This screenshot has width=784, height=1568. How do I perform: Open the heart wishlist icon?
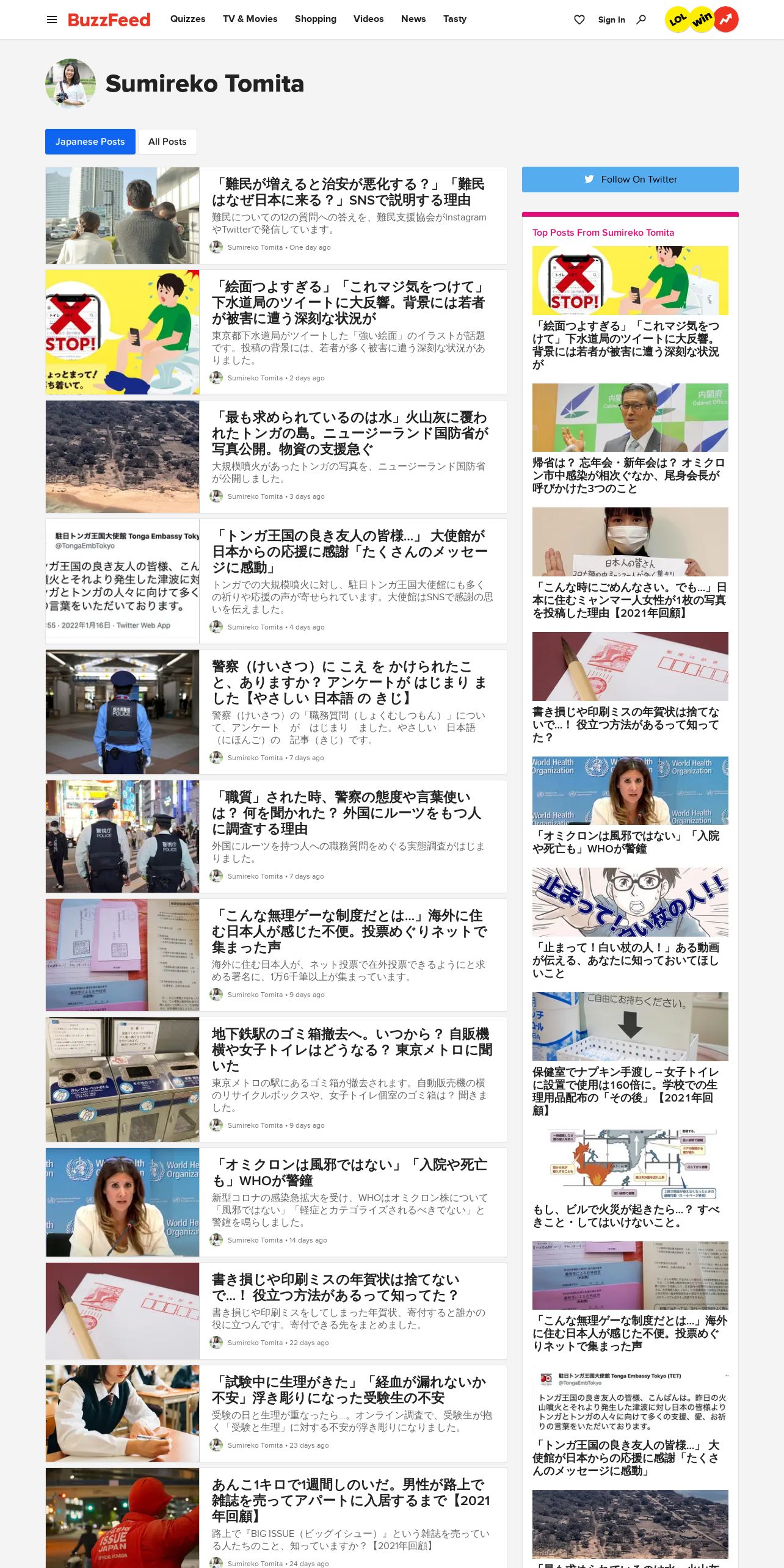pos(579,20)
